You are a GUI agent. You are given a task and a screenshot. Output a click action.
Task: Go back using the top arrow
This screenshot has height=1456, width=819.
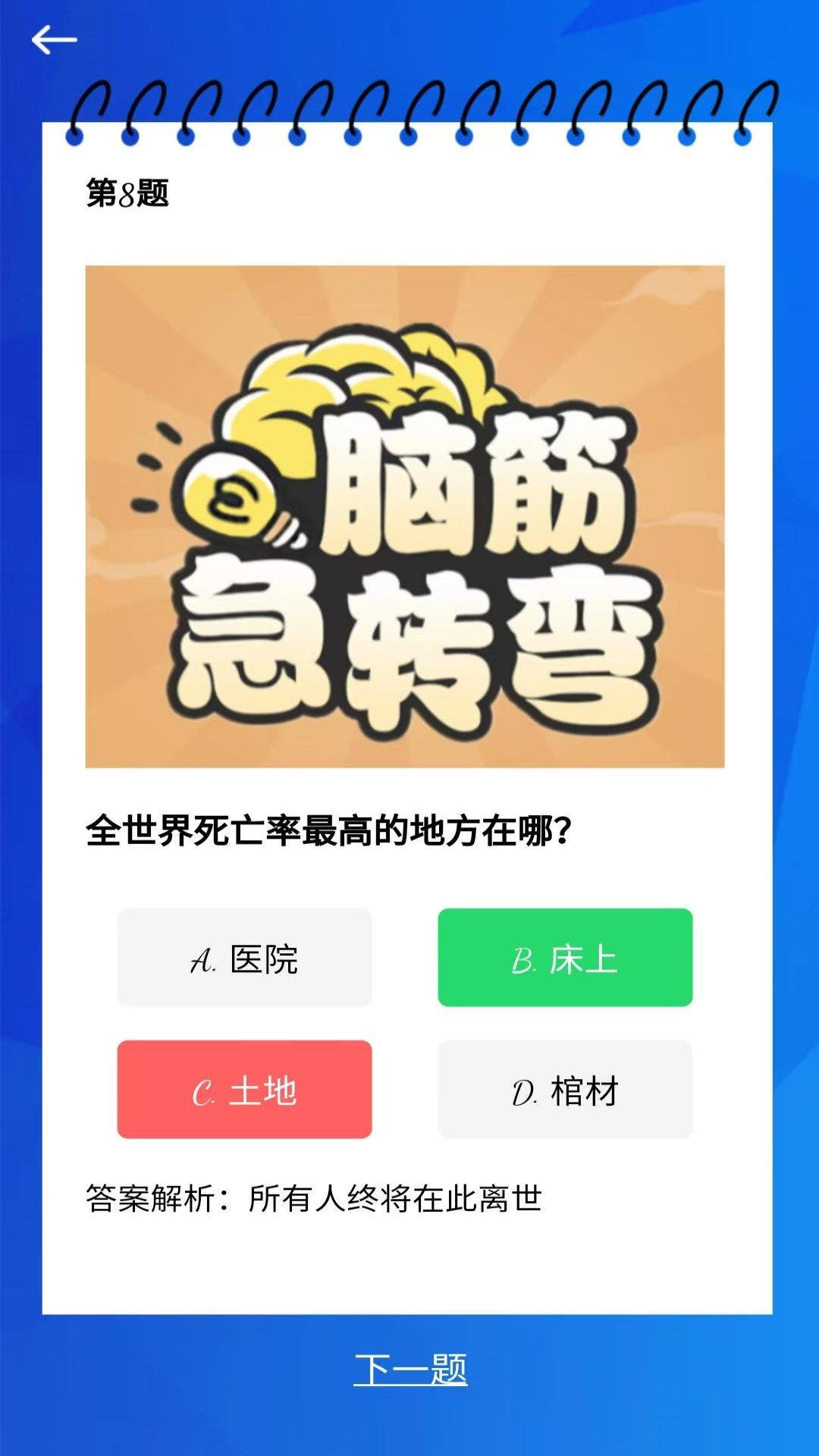pos(54,39)
